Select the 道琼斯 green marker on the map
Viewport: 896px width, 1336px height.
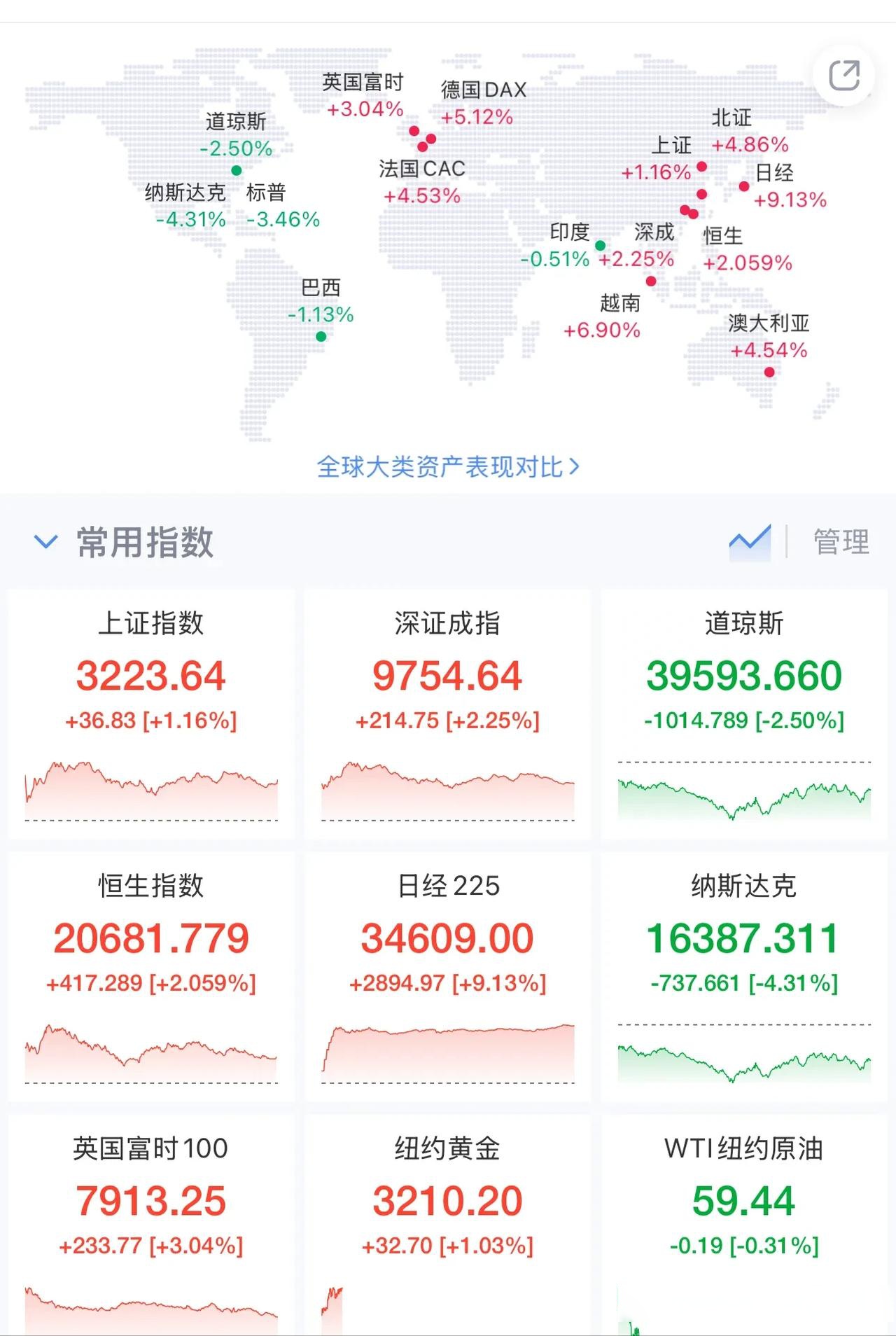[236, 169]
